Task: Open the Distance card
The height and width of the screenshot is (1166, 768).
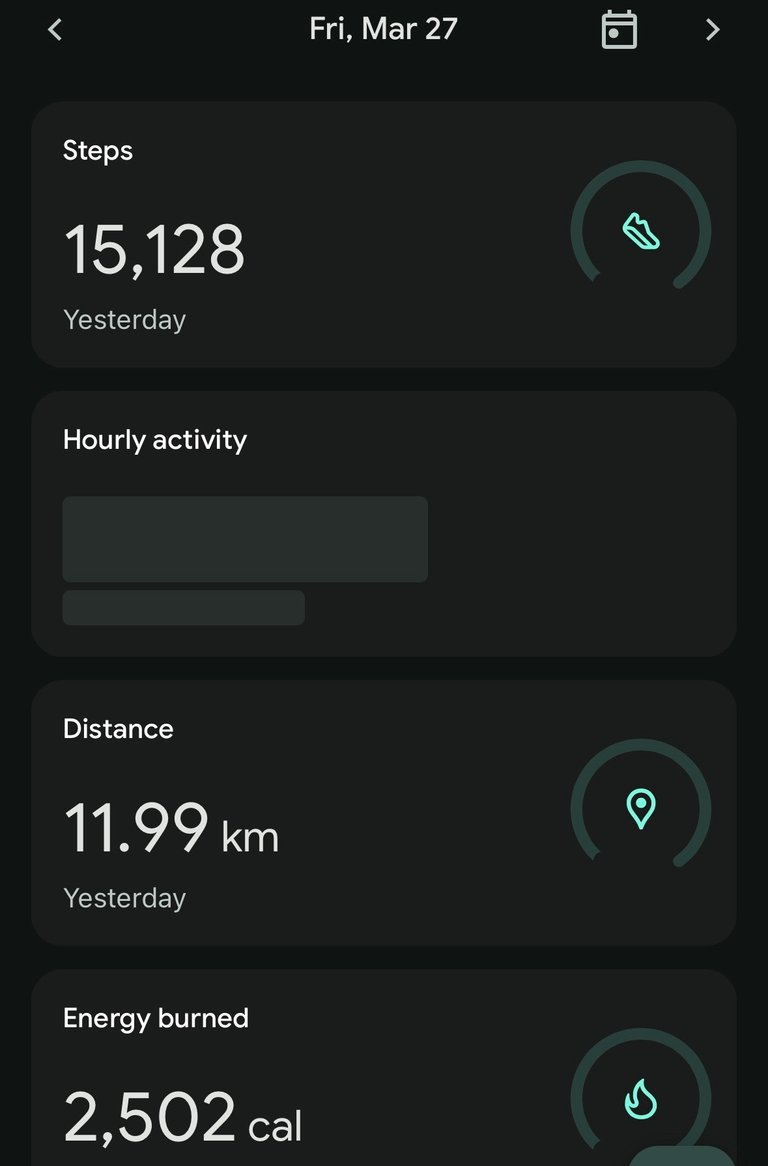Action: (384, 813)
